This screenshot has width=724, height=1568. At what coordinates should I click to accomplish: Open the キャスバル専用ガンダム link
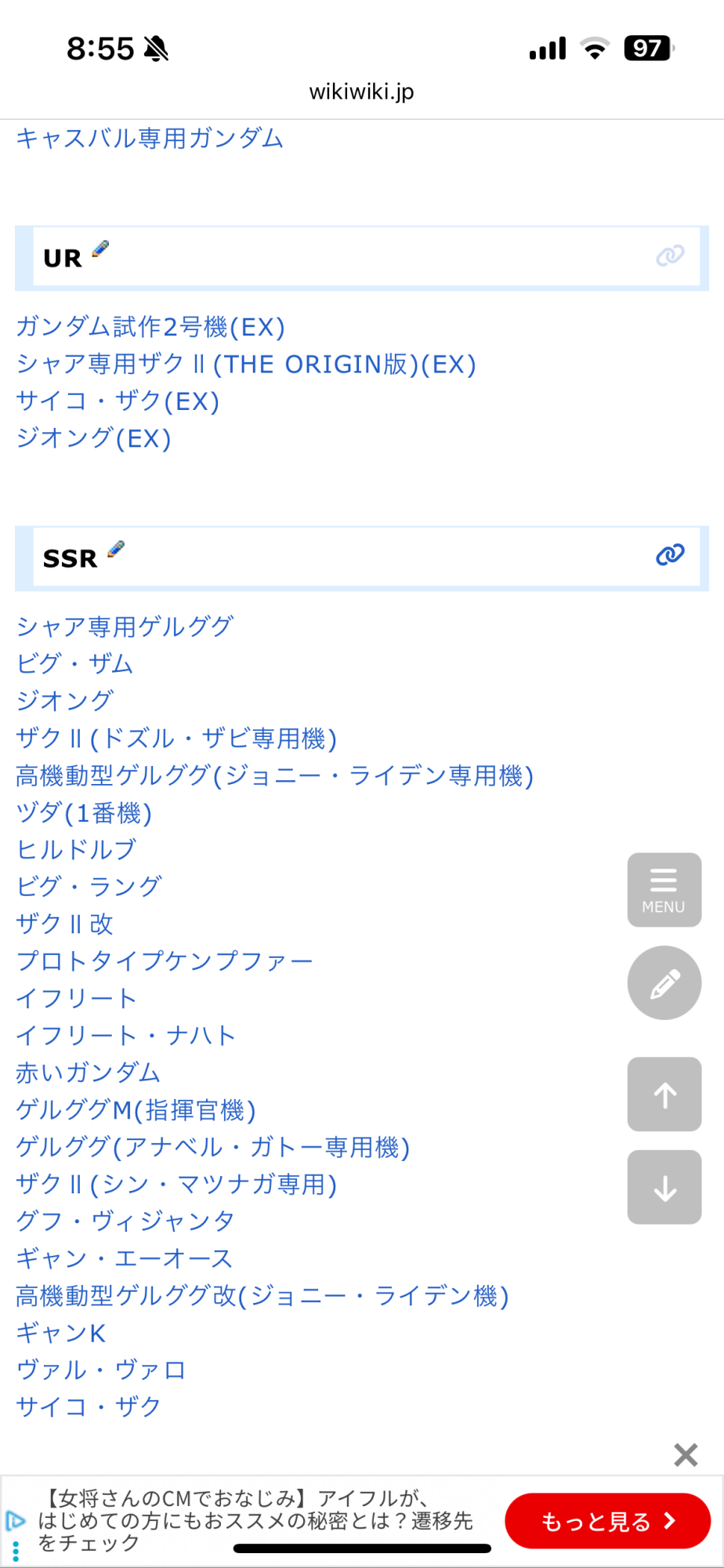coord(149,139)
